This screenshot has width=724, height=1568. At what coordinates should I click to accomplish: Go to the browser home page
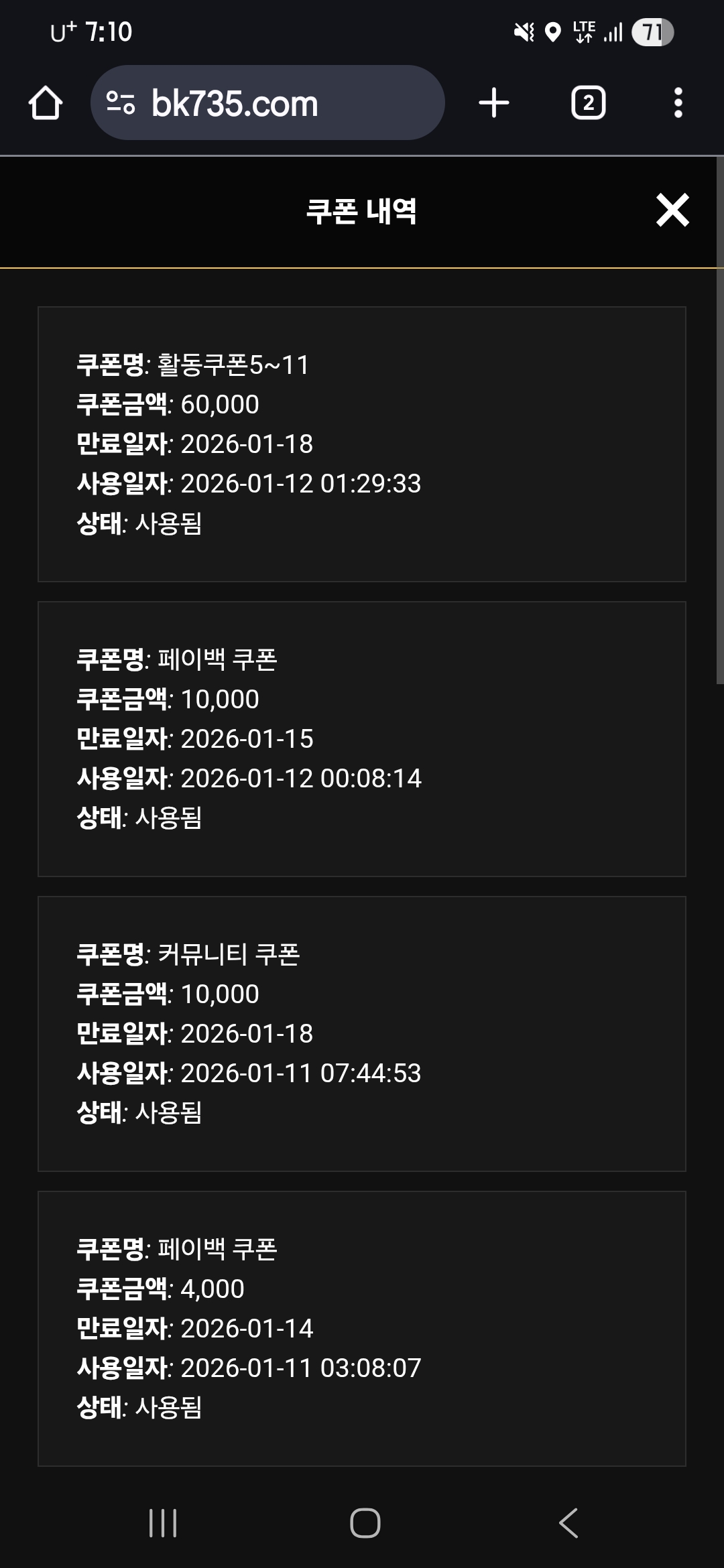[x=46, y=103]
